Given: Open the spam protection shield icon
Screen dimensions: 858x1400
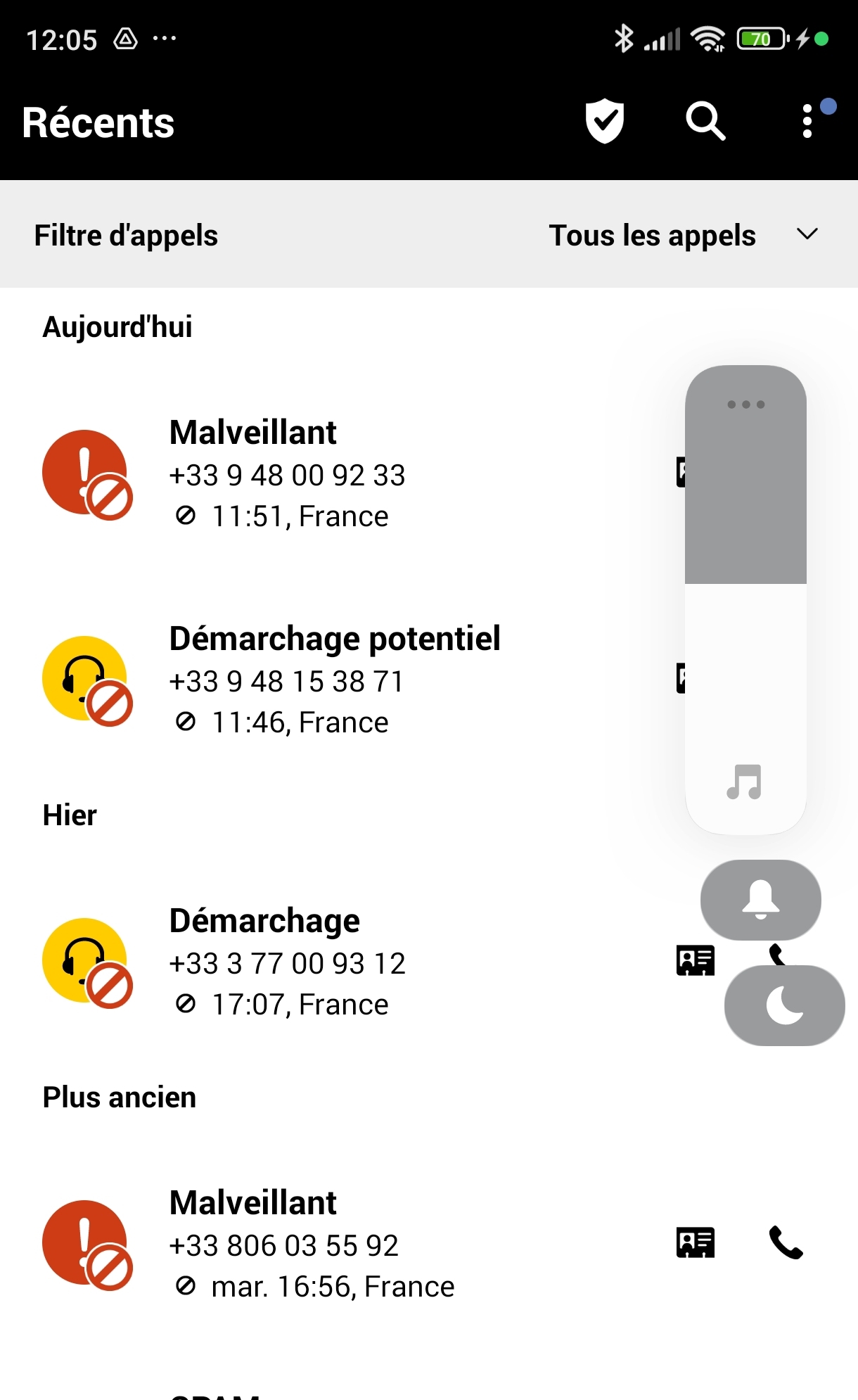Looking at the screenshot, I should 603,122.
